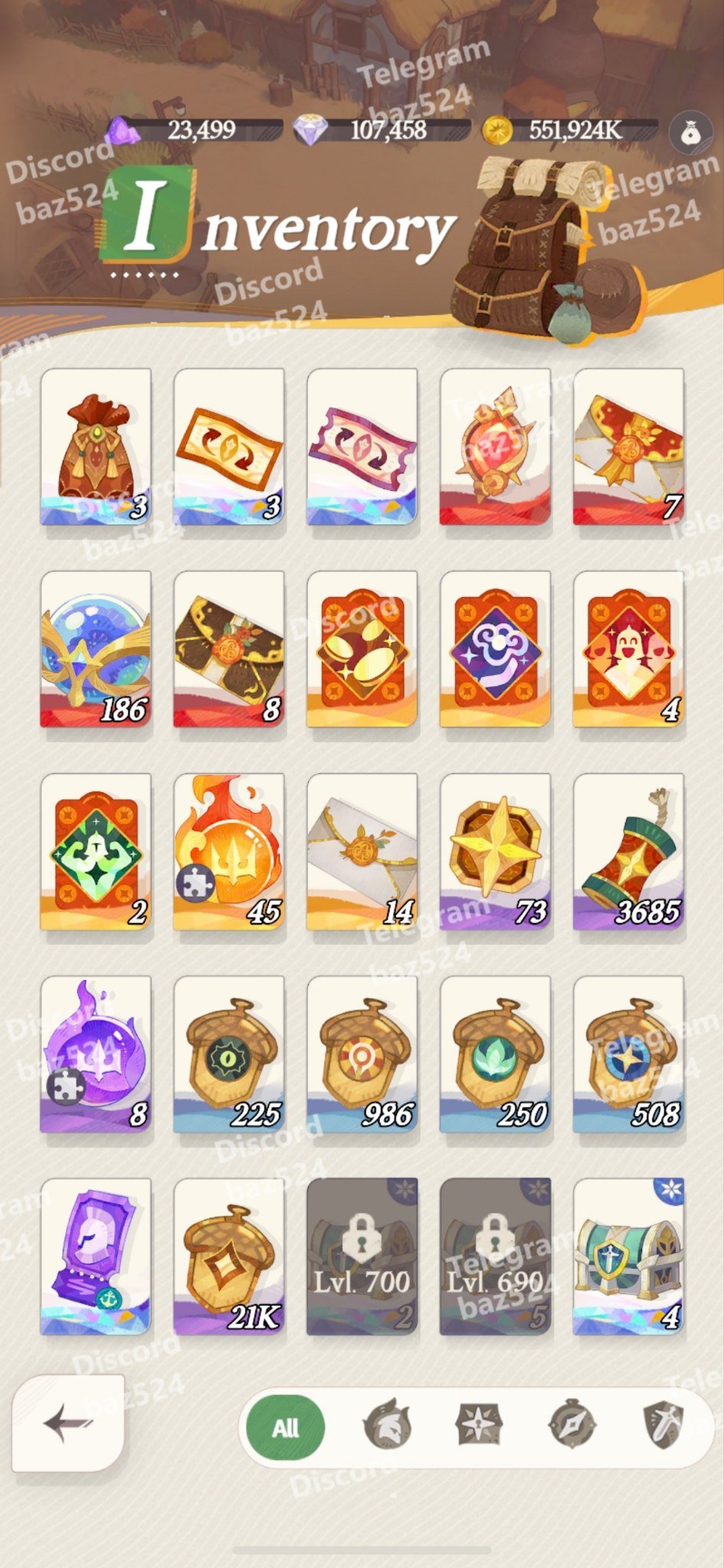Switch to the compass filter tab

click(572, 1426)
